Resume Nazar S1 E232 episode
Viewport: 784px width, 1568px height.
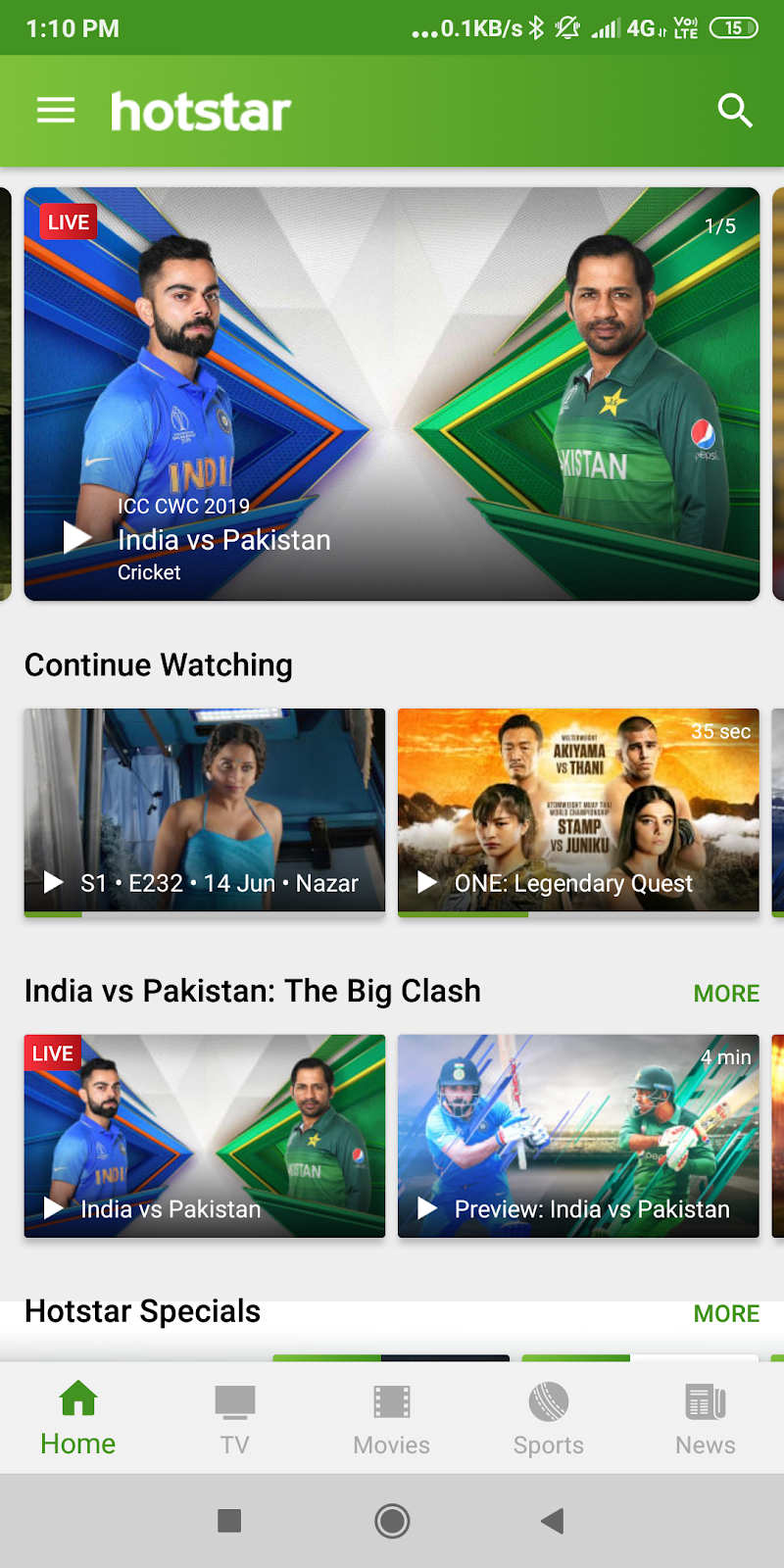[205, 812]
